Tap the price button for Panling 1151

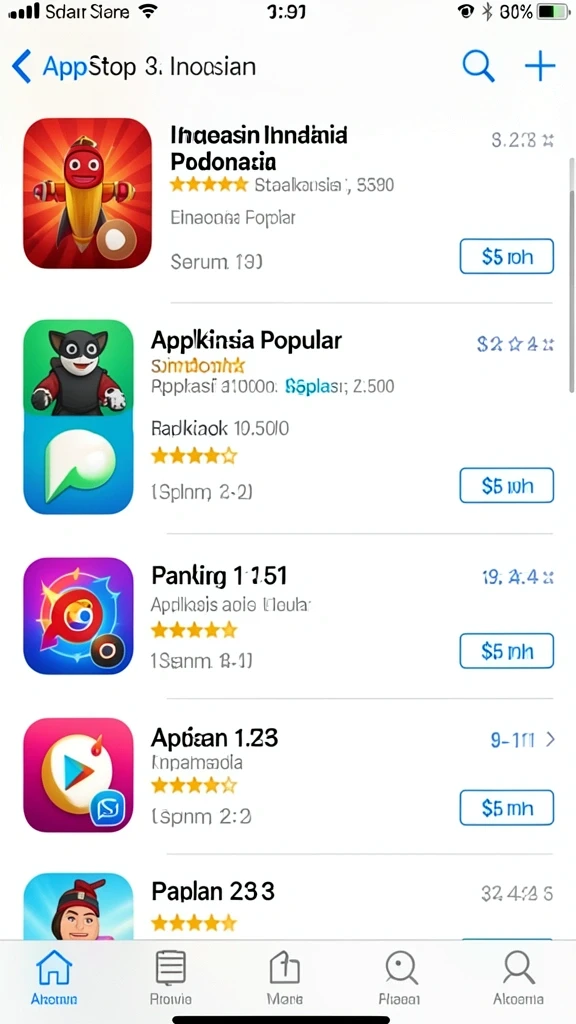[x=506, y=651]
